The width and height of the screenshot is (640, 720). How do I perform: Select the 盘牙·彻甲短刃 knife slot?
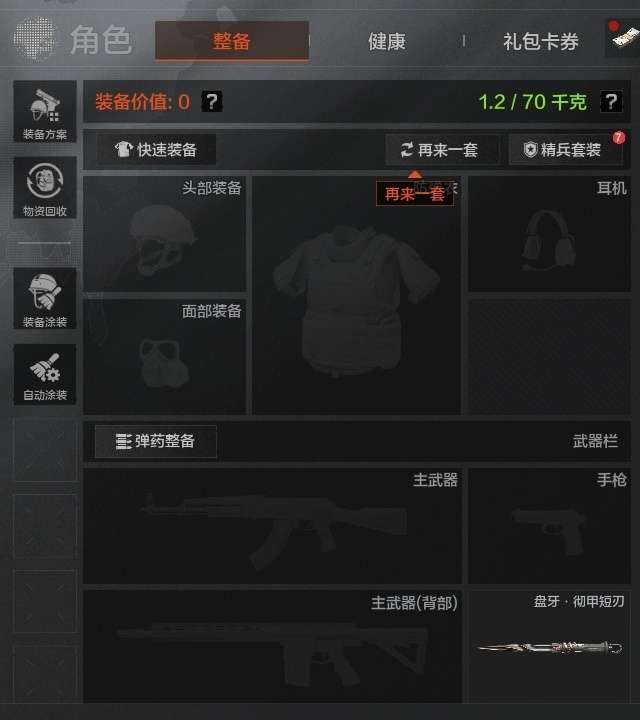point(549,645)
